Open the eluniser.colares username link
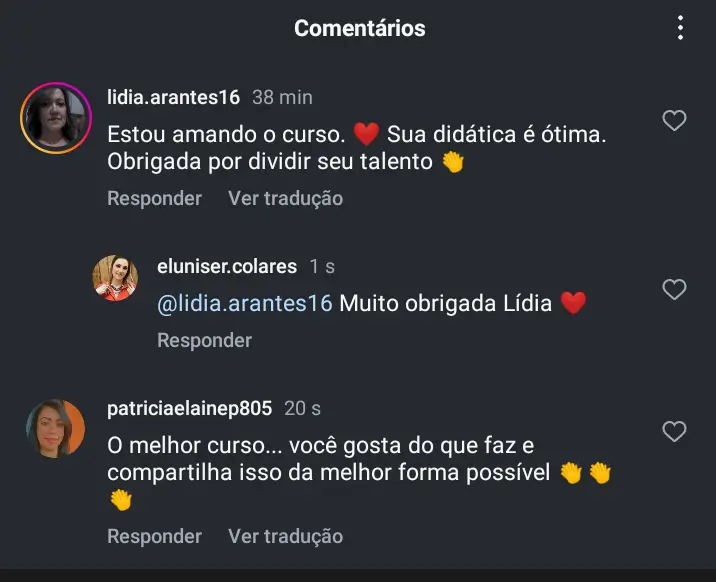 pos(227,266)
